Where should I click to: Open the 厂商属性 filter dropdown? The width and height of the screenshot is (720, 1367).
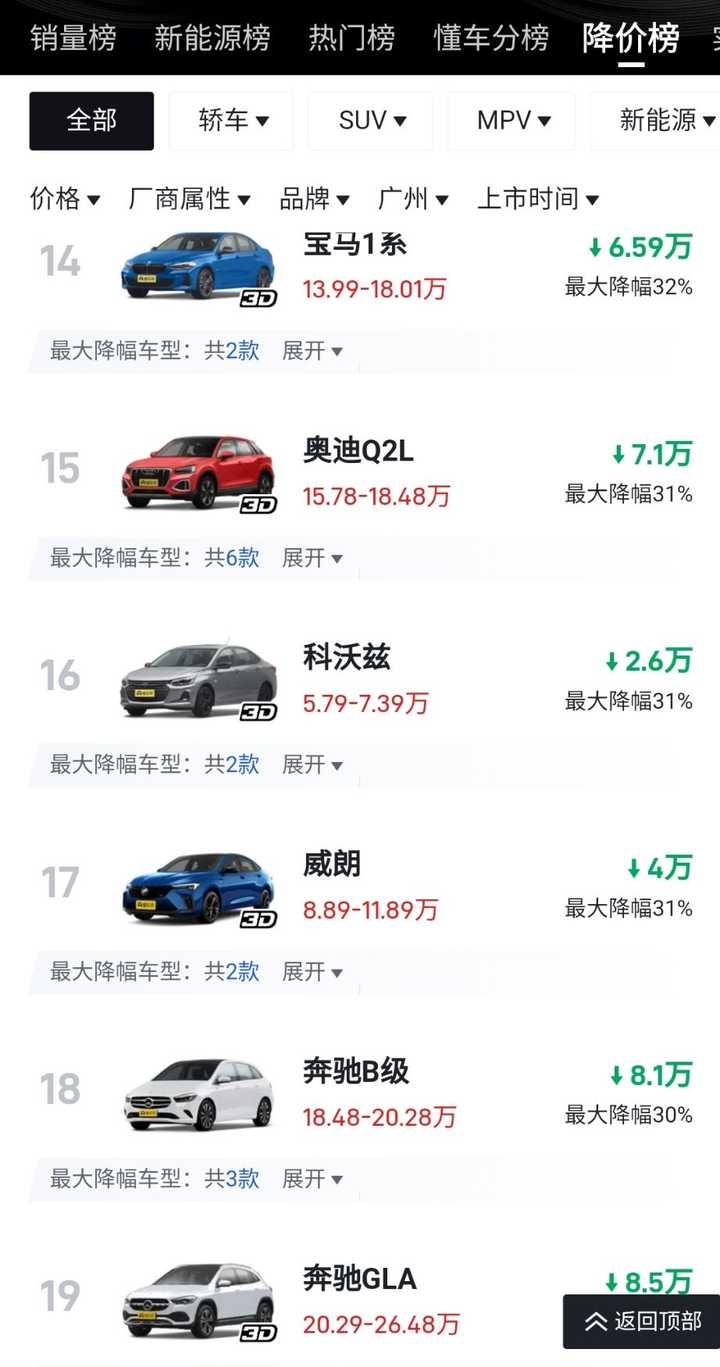(189, 199)
